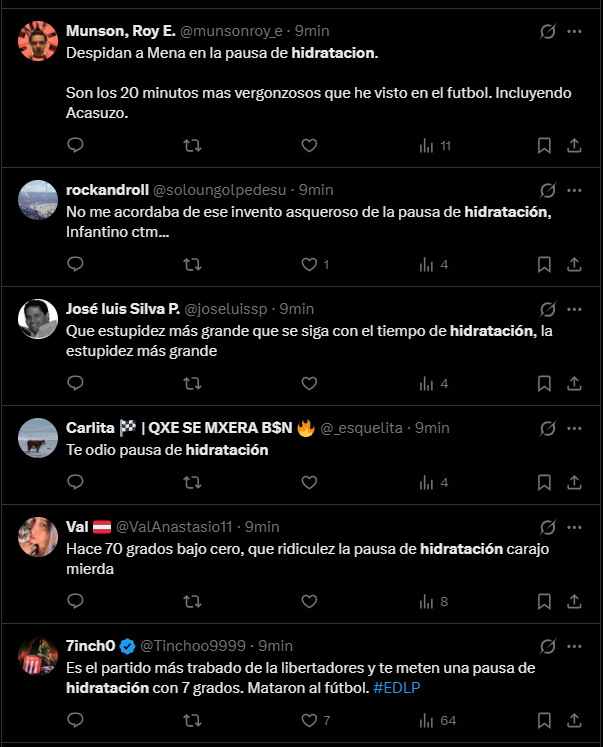The image size is (603, 747).
Task: Share rockandroll's tweet
Action: point(574,264)
